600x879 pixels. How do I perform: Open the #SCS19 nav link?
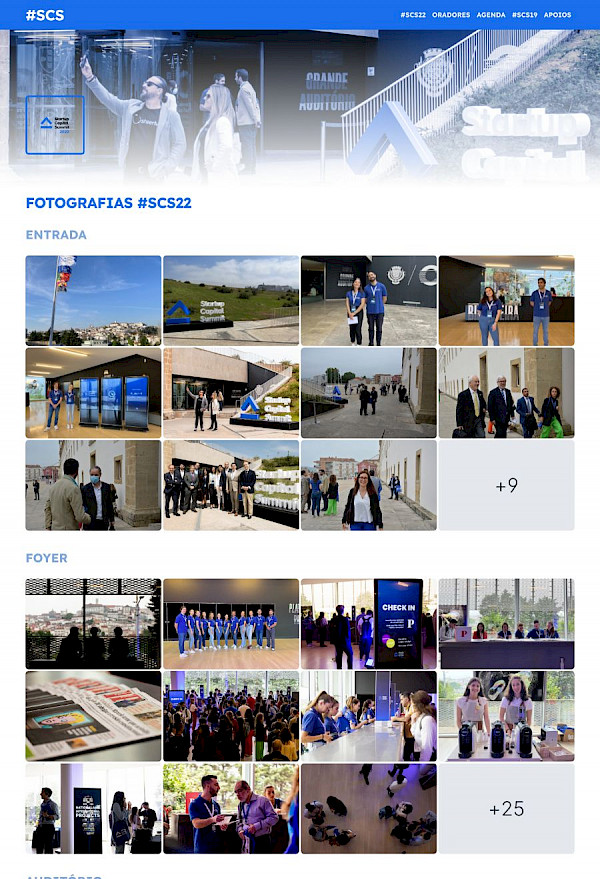click(524, 15)
